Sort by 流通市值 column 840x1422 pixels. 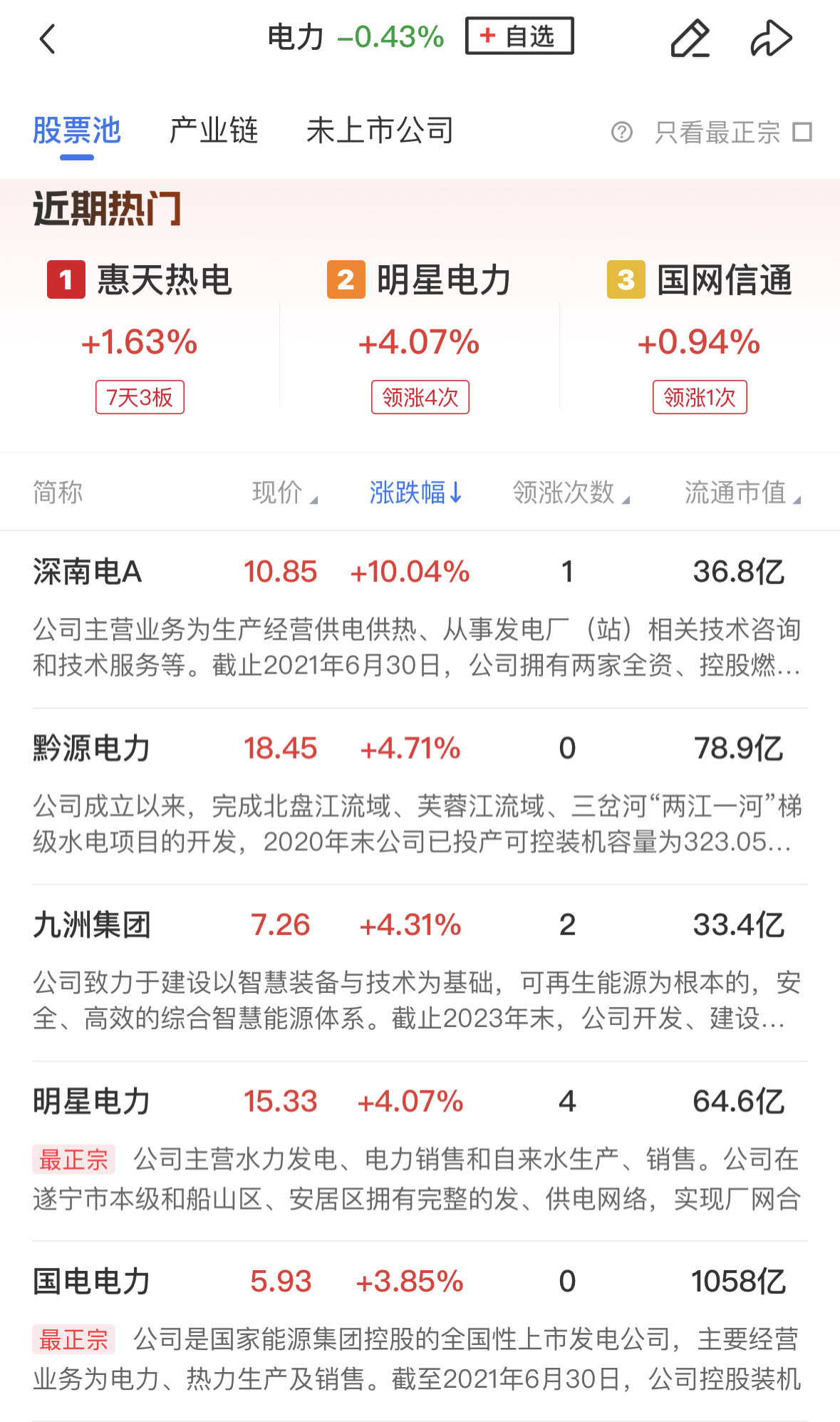pos(742,493)
